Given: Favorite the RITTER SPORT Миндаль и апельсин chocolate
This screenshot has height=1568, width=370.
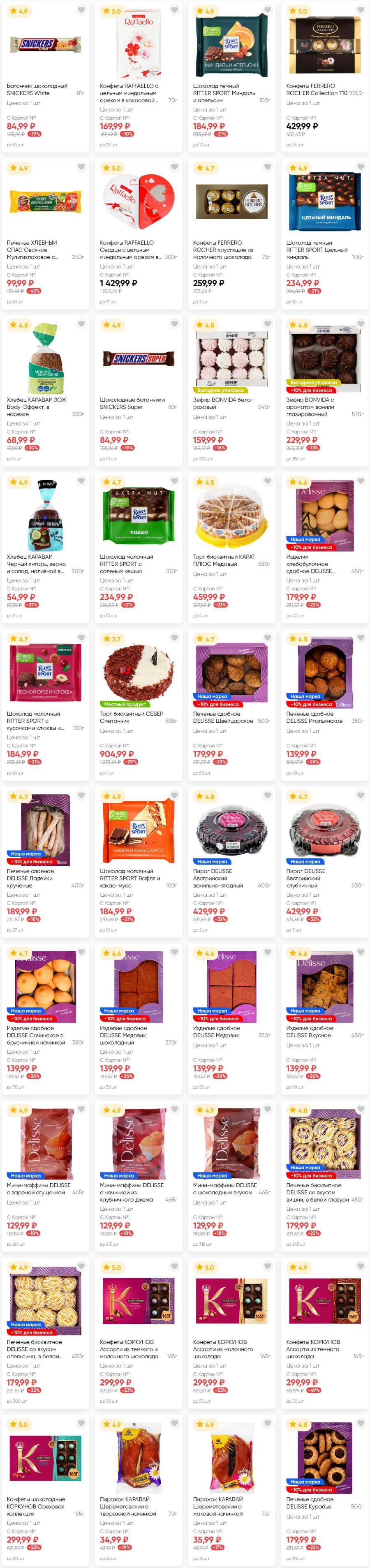Looking at the screenshot, I should pyautogui.click(x=267, y=10).
